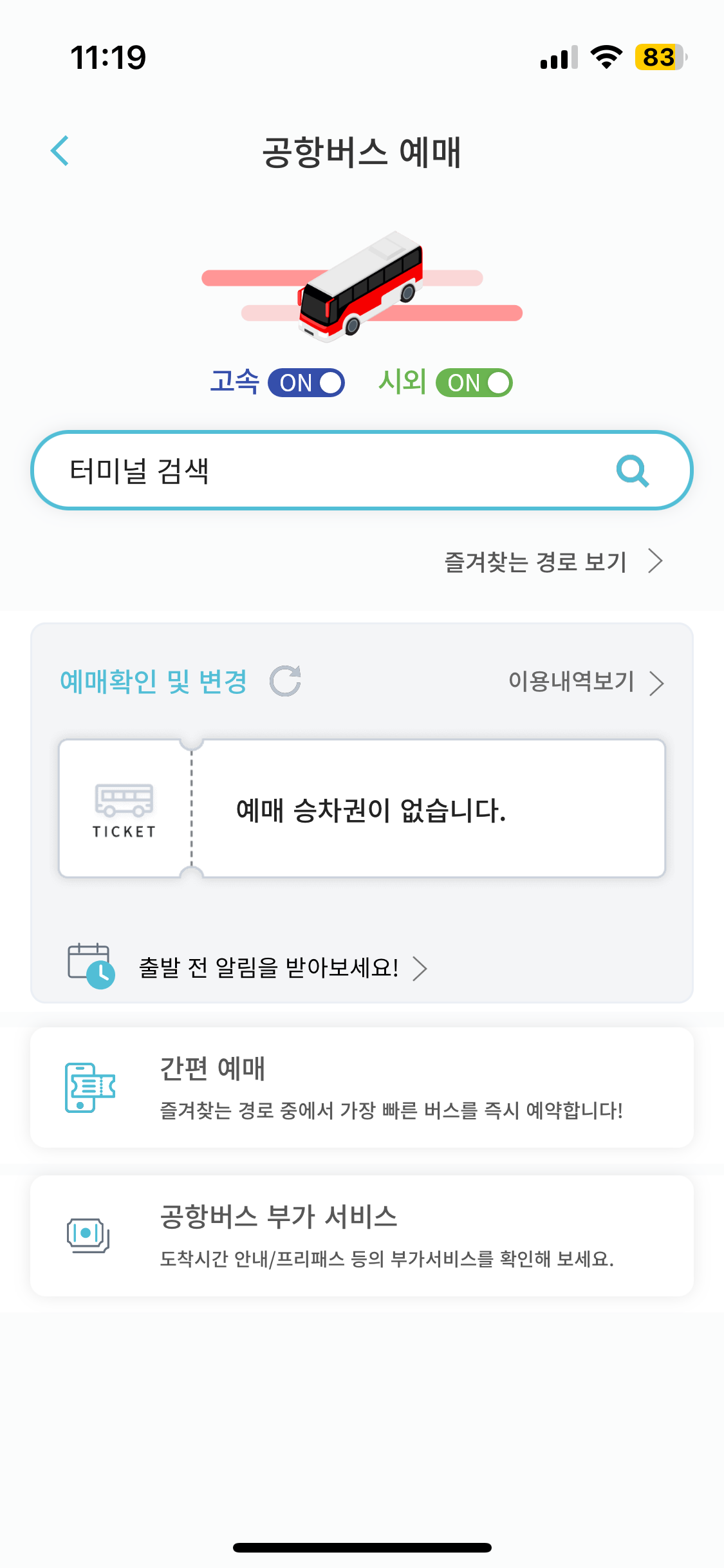This screenshot has height=1568, width=724.
Task: Tap the Wi-Fi icon in the status bar
Action: click(605, 57)
